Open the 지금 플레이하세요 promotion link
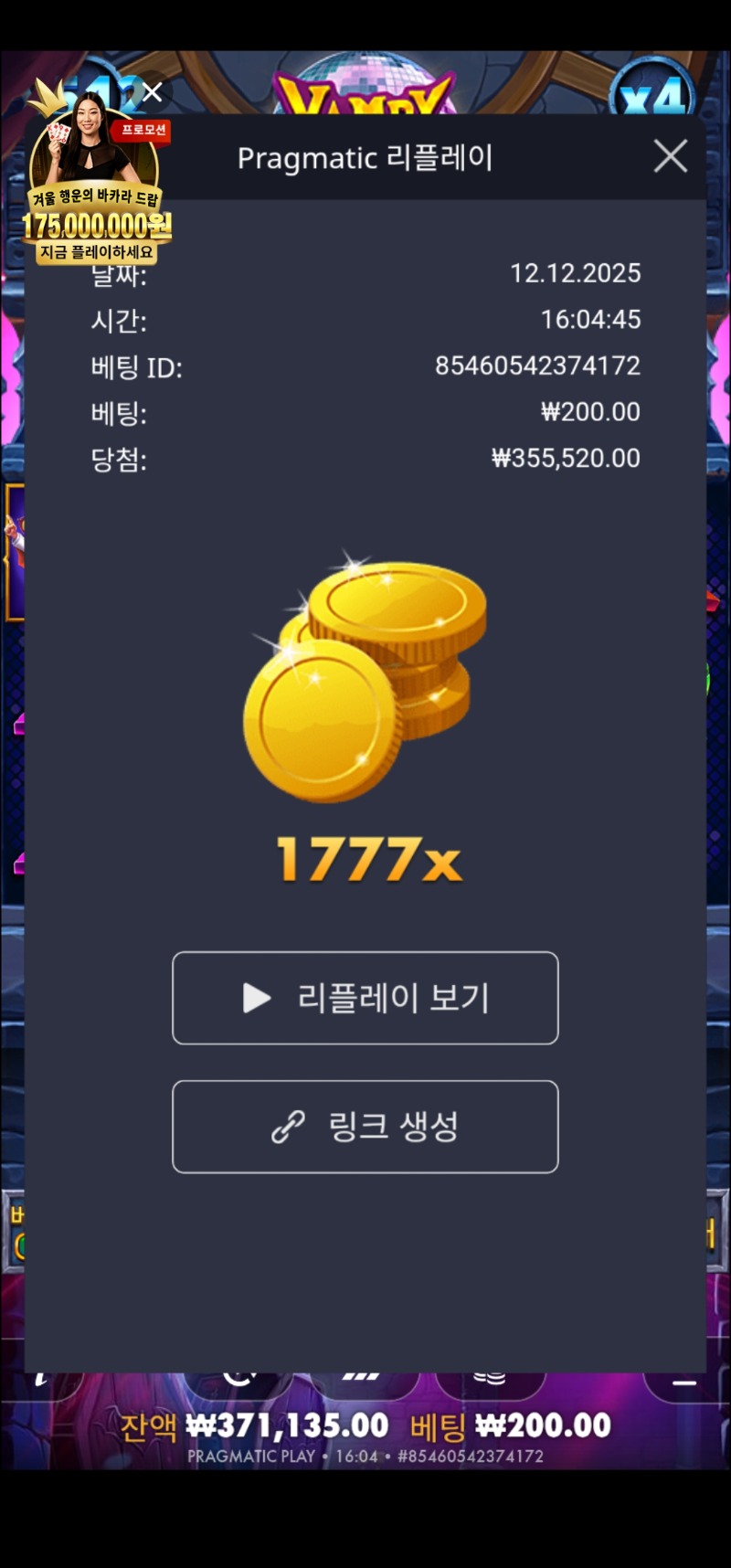 click(x=94, y=249)
